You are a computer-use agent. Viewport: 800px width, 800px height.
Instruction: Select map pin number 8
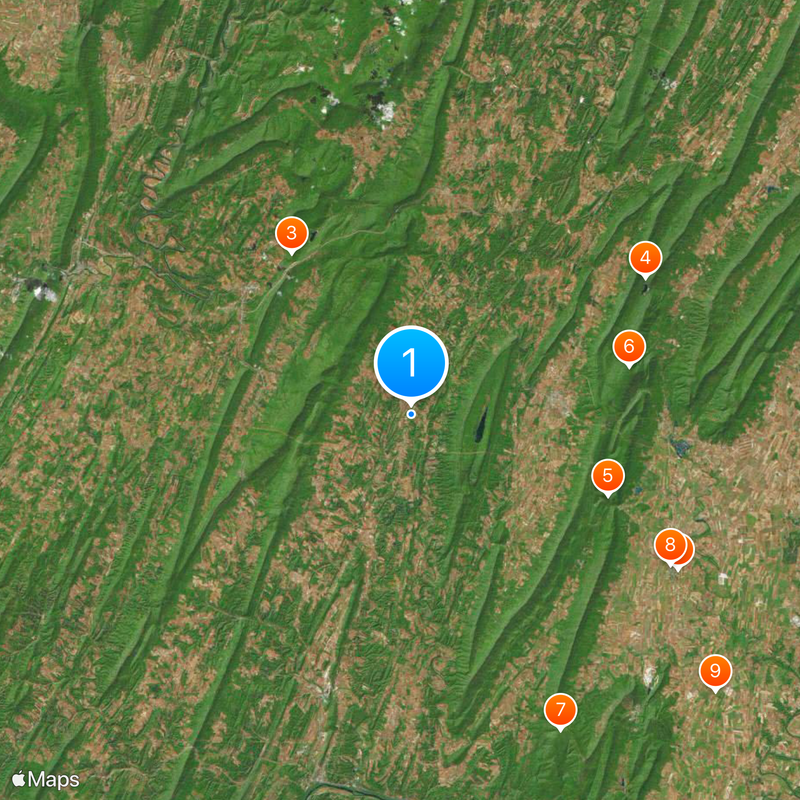click(668, 545)
